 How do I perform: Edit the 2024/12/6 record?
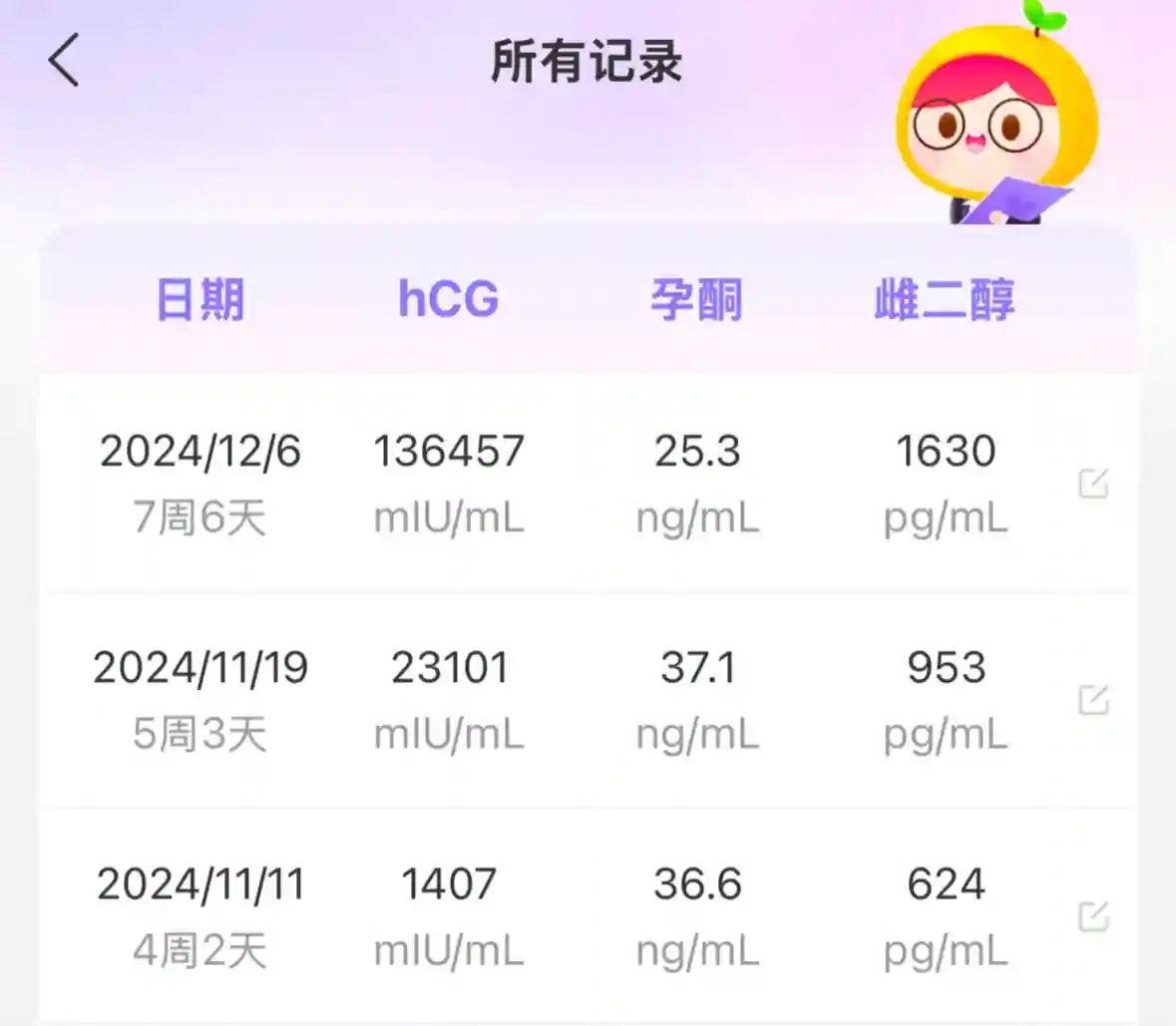click(1093, 484)
